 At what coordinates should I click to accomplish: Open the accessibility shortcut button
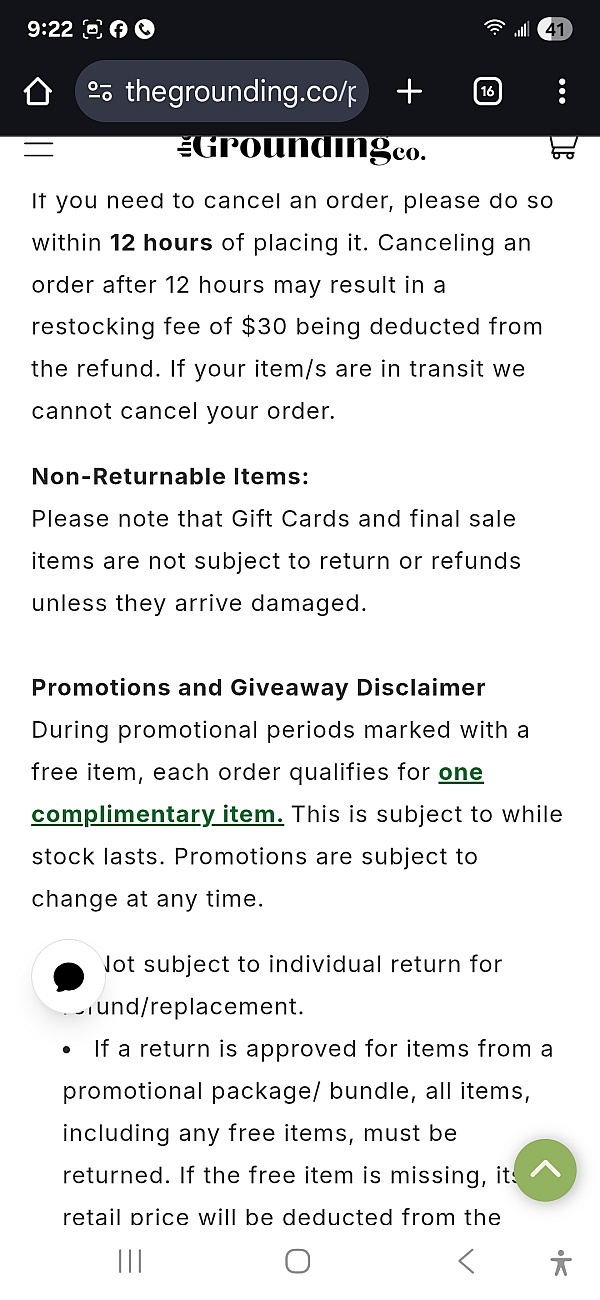coord(562,1262)
